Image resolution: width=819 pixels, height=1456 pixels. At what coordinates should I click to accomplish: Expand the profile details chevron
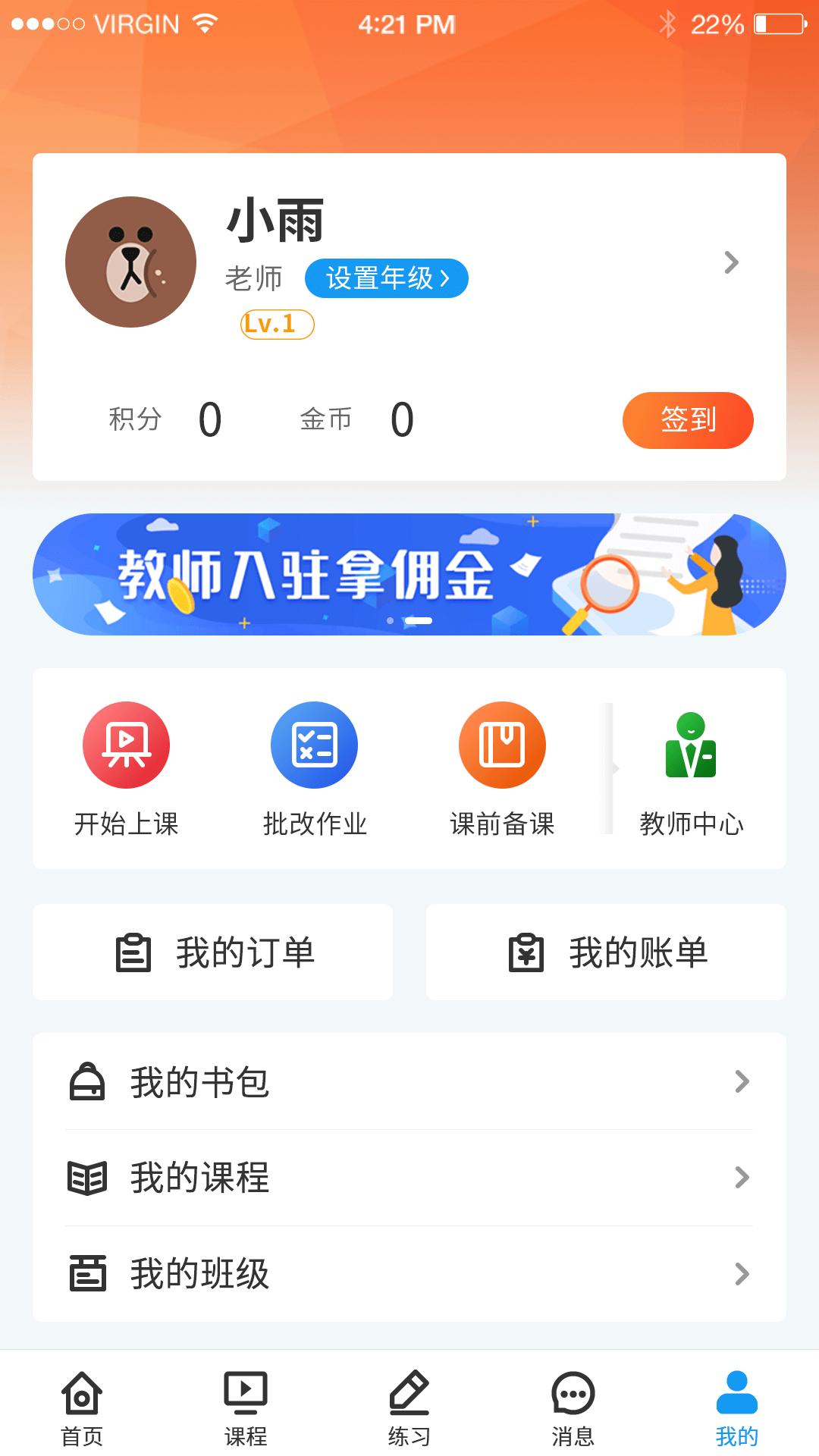point(730,262)
